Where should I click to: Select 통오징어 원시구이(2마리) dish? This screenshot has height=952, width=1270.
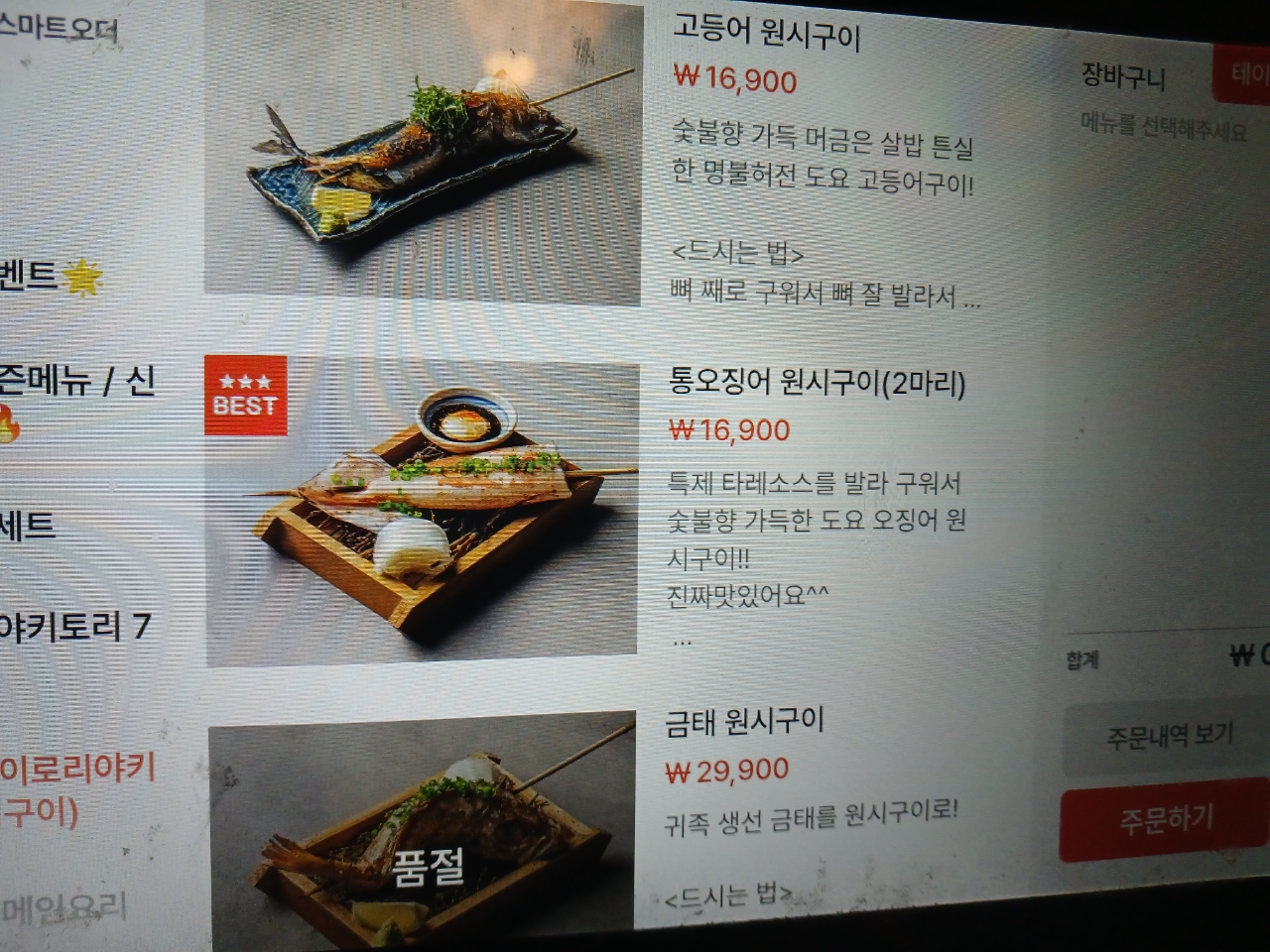(816, 383)
